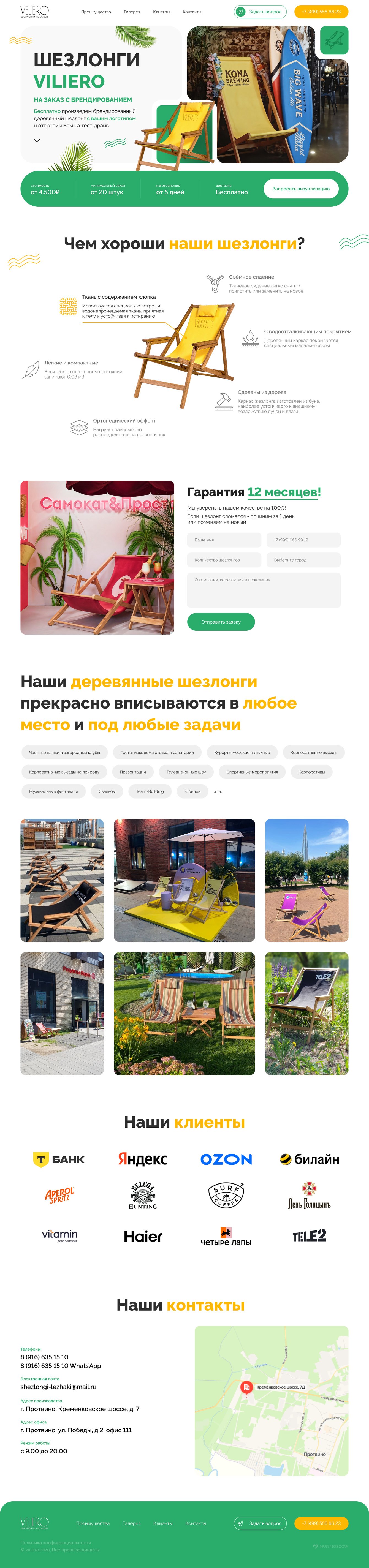Focus the Ваше имя field
Image resolution: width=369 pixels, height=1568 pixels.
(x=224, y=540)
